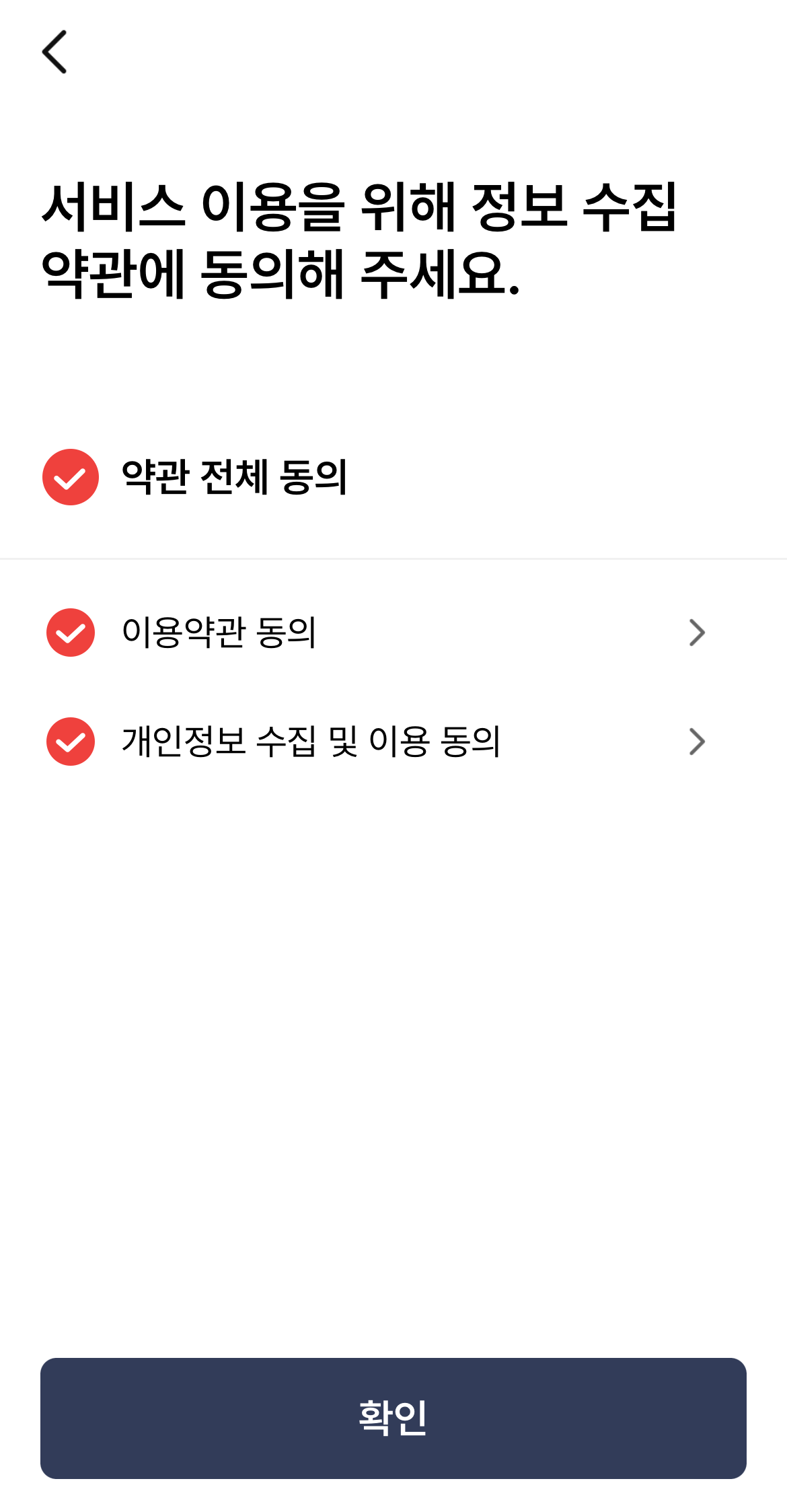Click the check icon beside 개인정보 수집 및 이용 동의
The height and width of the screenshot is (1512, 787).
pyautogui.click(x=70, y=742)
